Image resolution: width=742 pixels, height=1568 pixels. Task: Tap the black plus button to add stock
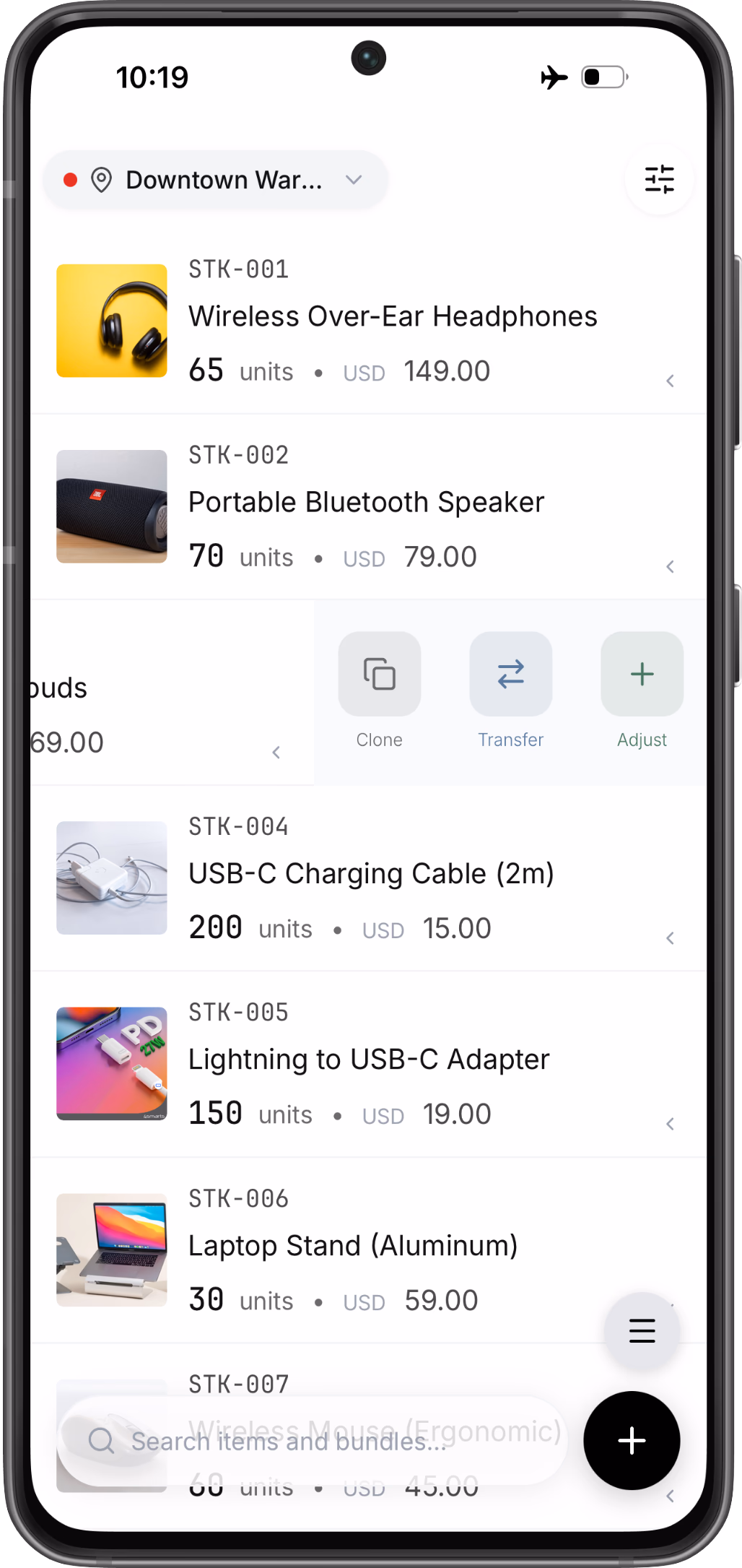tap(631, 1442)
